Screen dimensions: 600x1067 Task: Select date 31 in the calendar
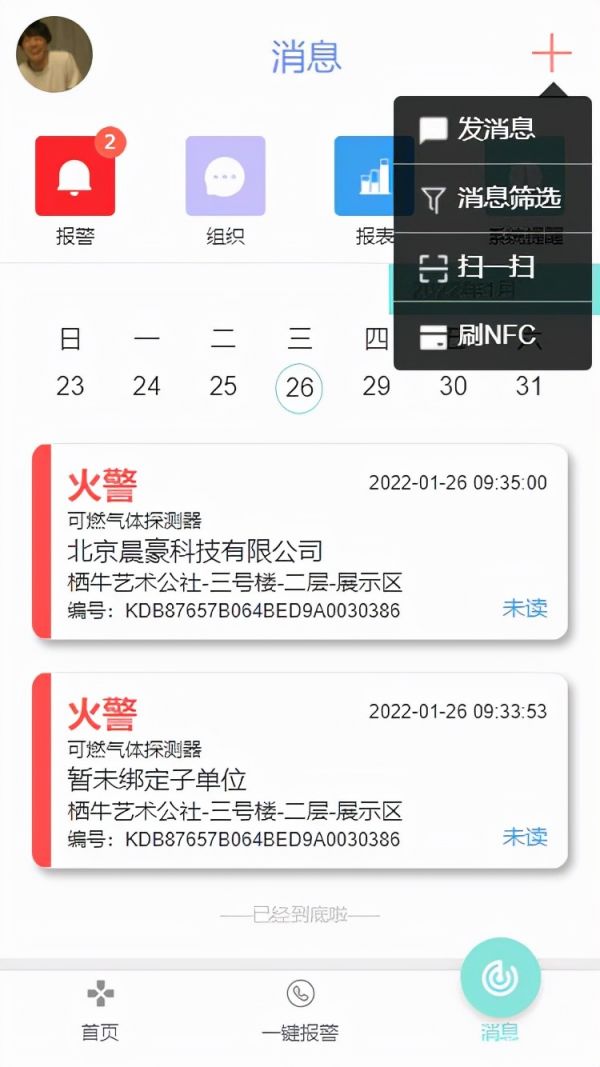click(x=529, y=386)
